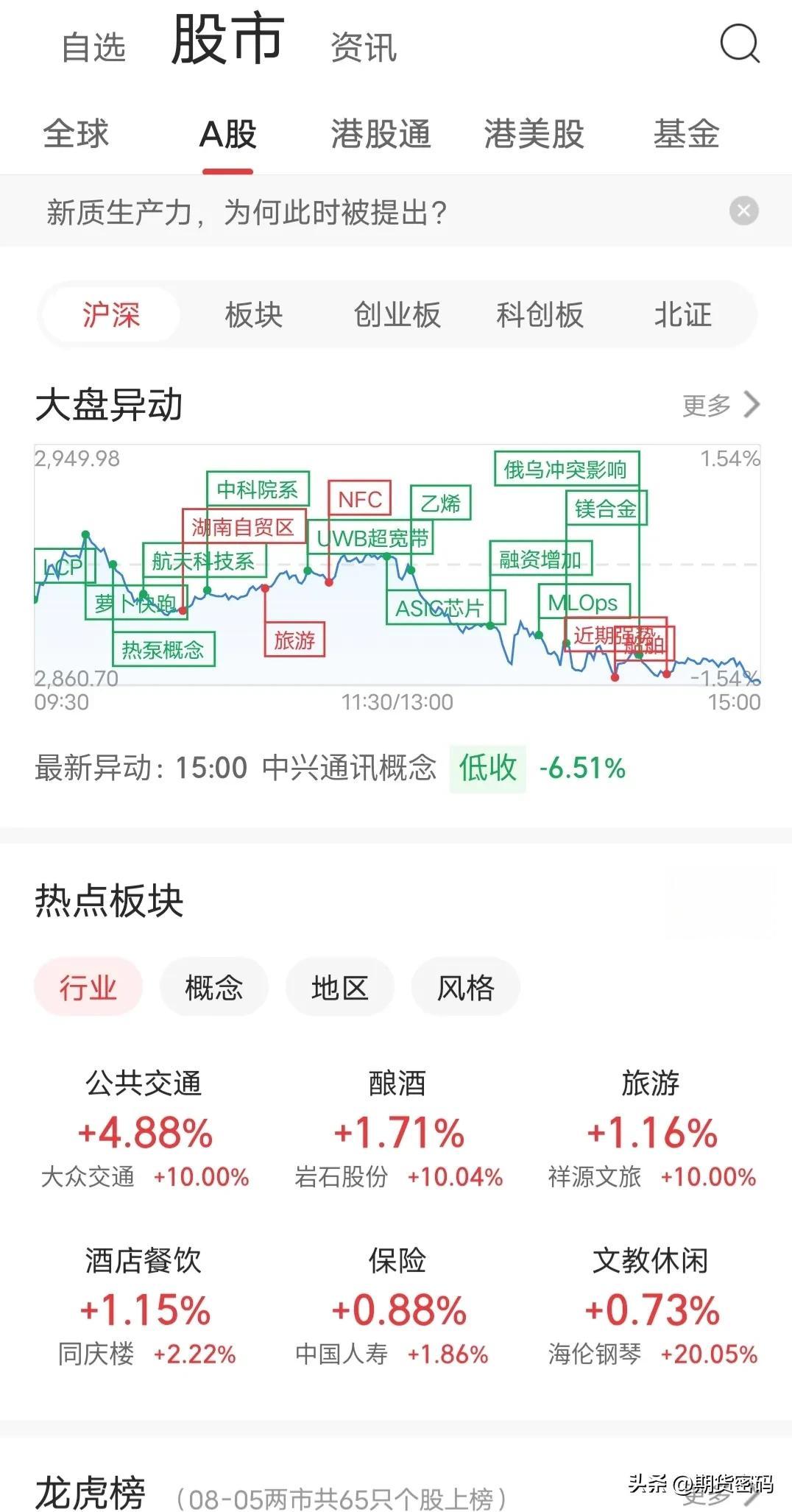Screen dimensions: 792x1512
Task: Read the 新质生产力 news banner
Action: pyautogui.click(x=247, y=213)
